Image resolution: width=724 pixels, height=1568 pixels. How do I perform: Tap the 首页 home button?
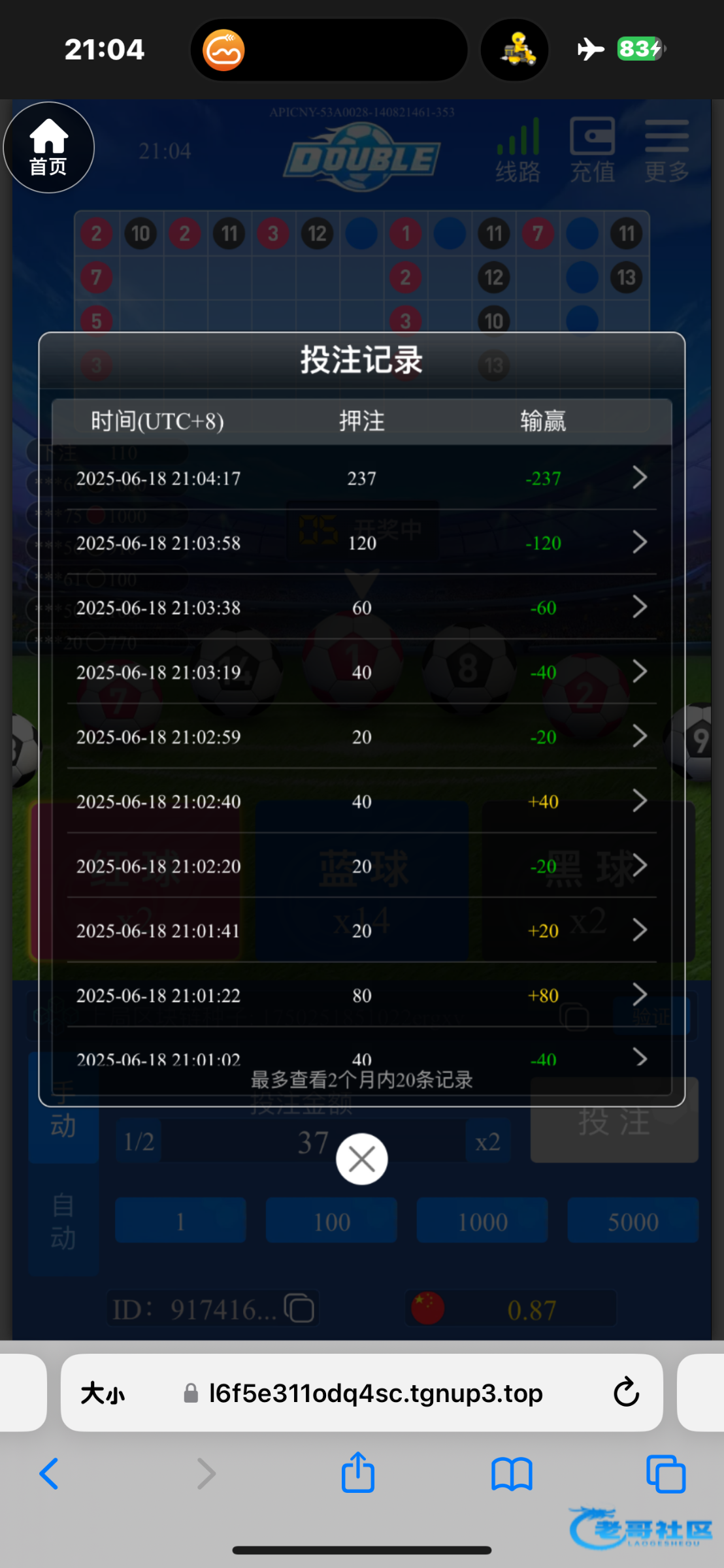pyautogui.click(x=49, y=148)
